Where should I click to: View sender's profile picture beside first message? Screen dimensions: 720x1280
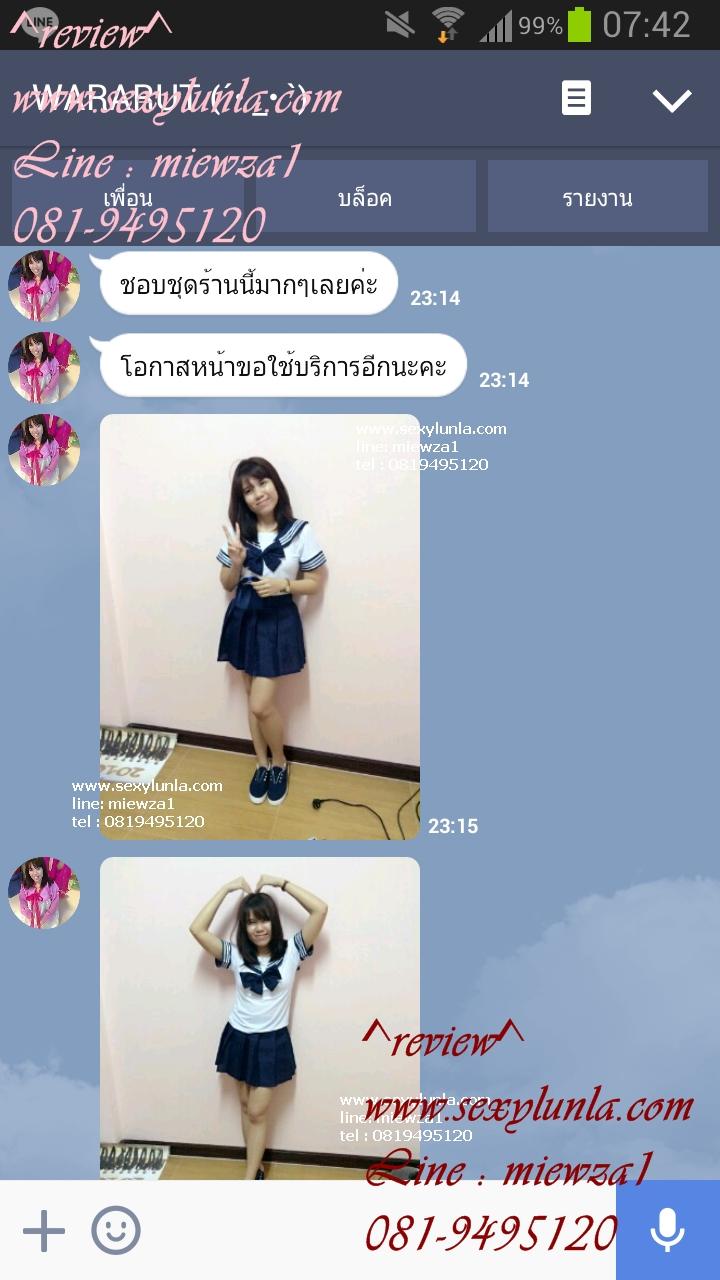44,286
